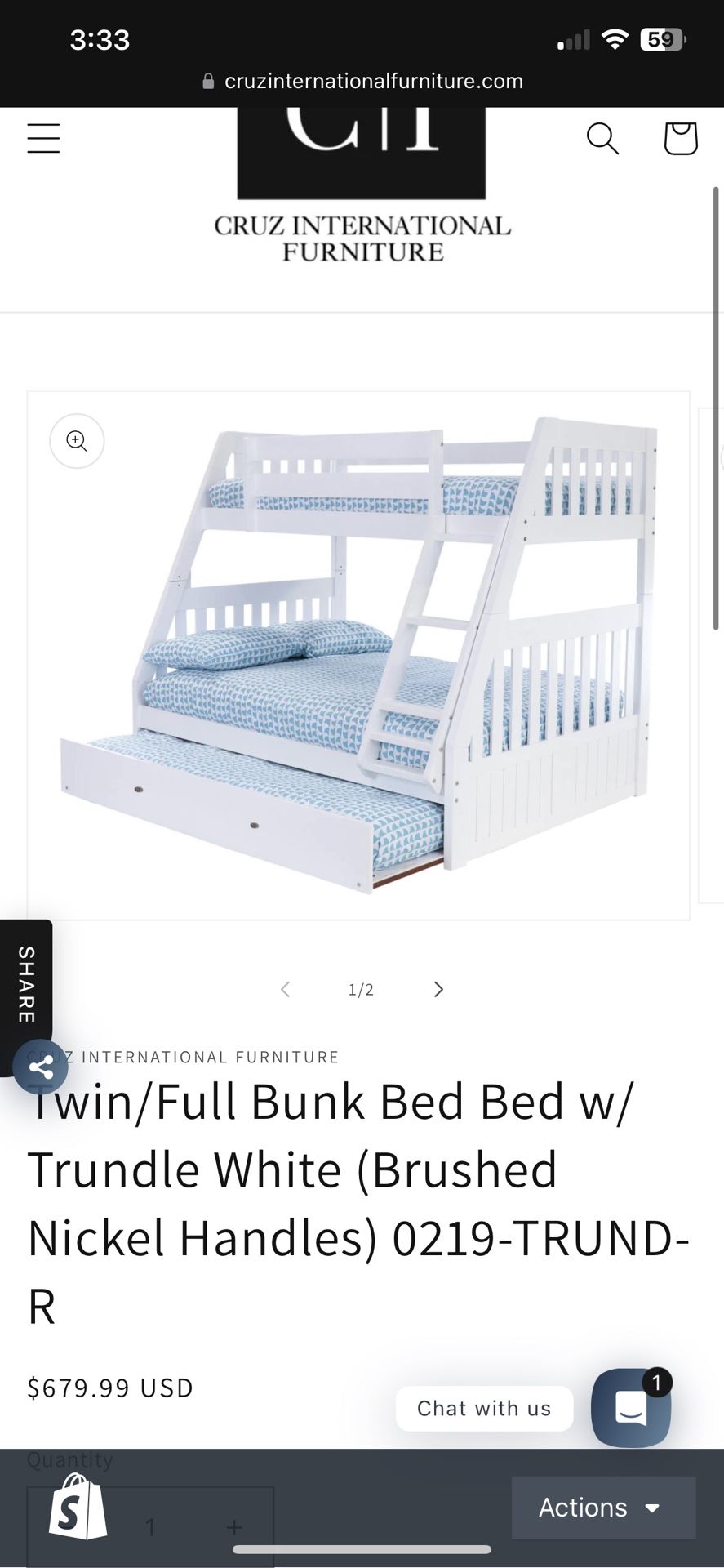Open the Actions dropdown
724x1568 pixels.
click(602, 1507)
